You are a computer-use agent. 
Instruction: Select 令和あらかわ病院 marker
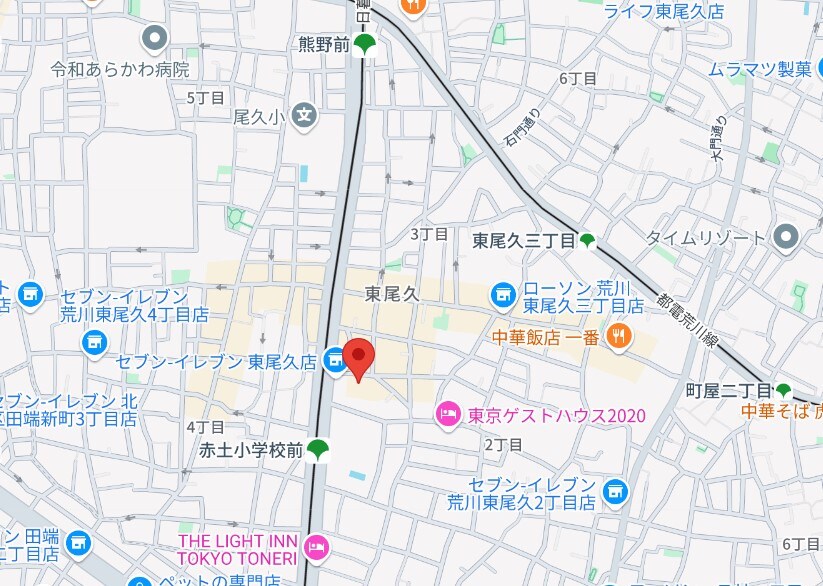click(x=155, y=40)
